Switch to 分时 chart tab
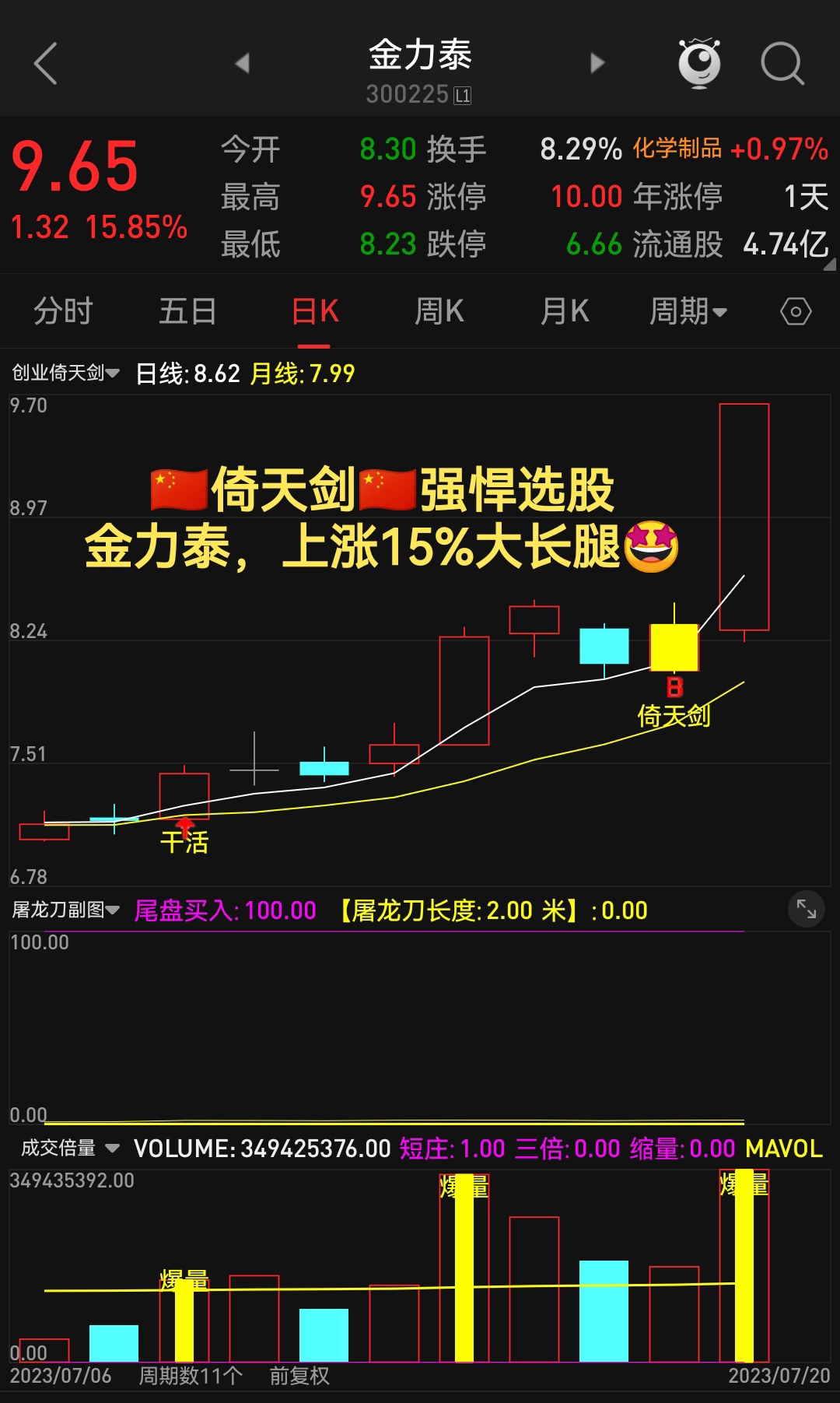The image size is (840, 1403). pos(63,312)
